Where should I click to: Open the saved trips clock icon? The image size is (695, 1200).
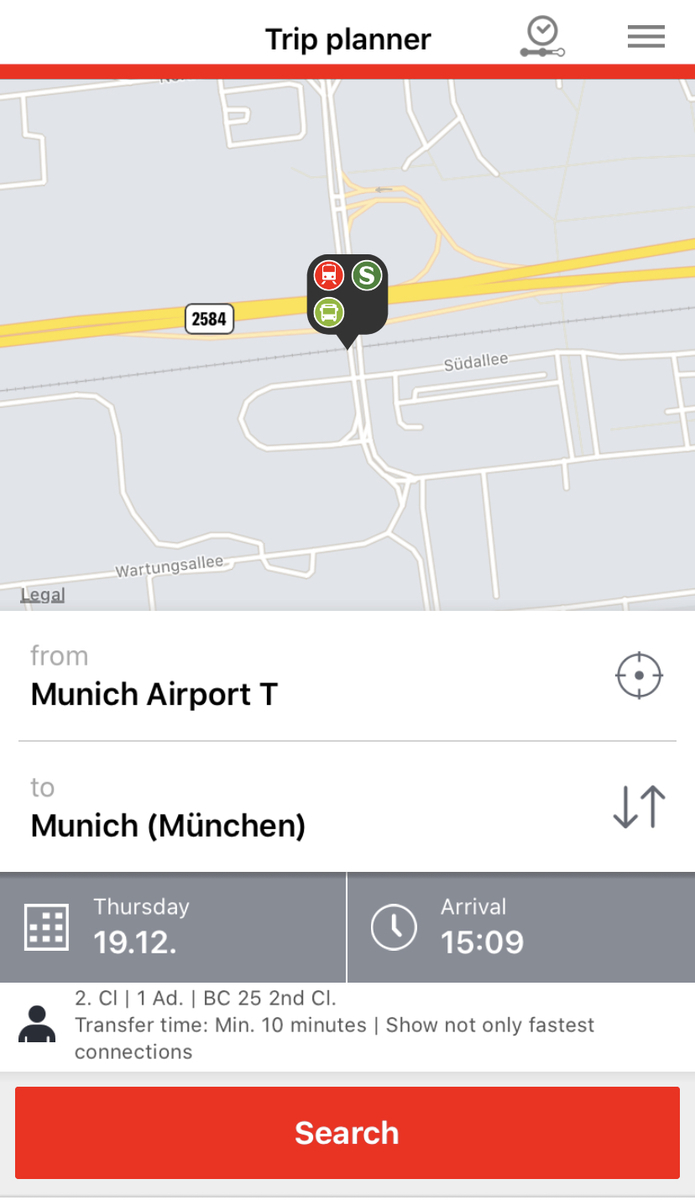(x=543, y=36)
